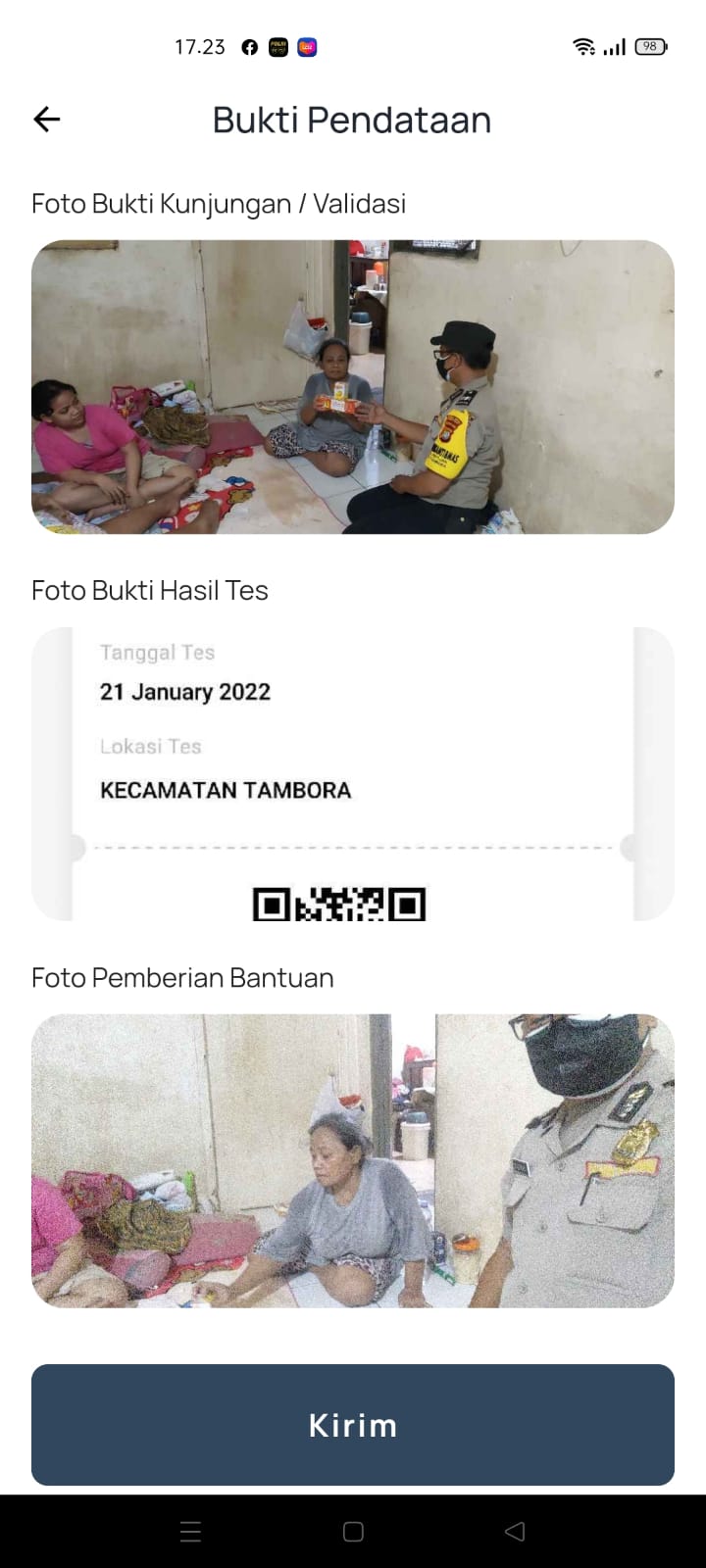Image resolution: width=706 pixels, height=1568 pixels.
Task: Go back using the top arrow
Action: tap(47, 120)
